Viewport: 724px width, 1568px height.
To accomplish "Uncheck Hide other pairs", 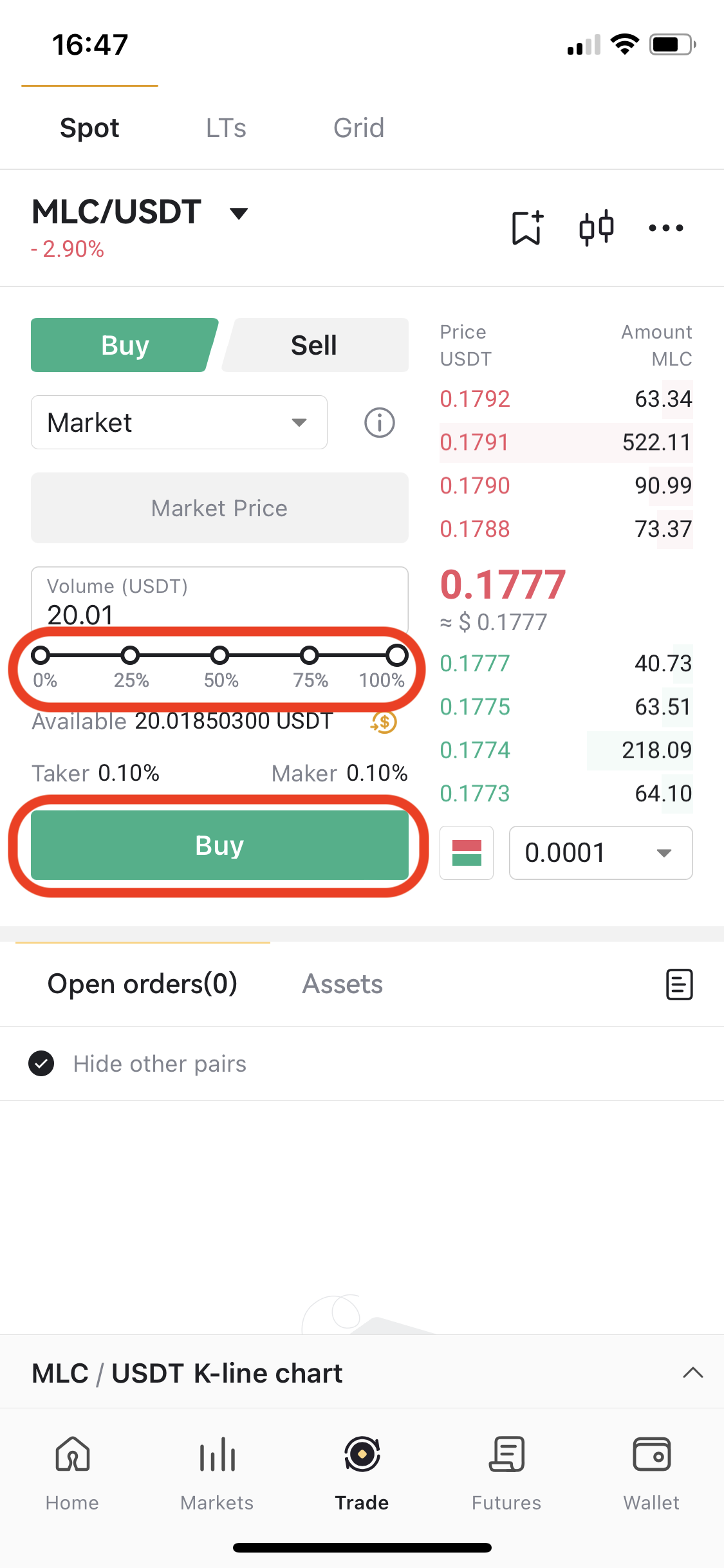I will tap(41, 1063).
